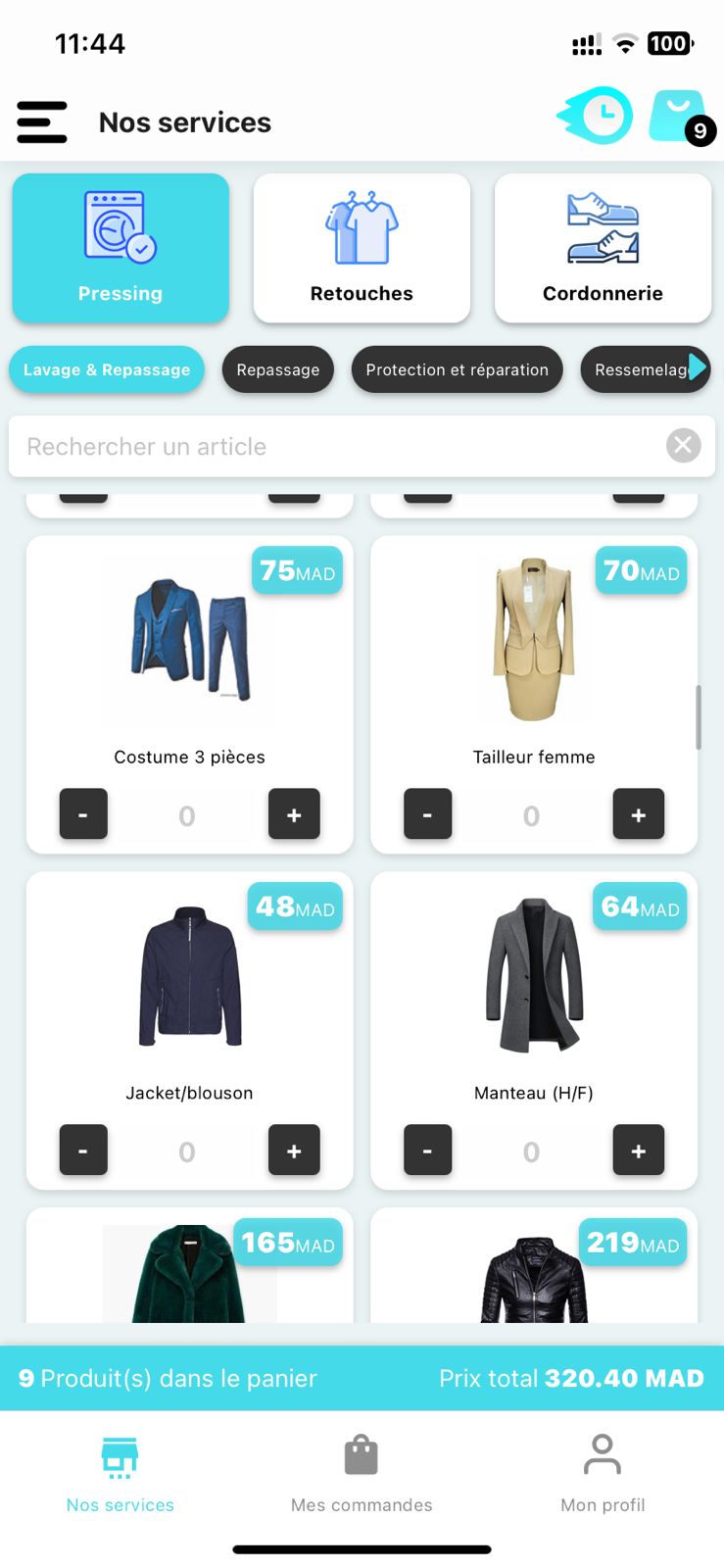Select the Cordonnerie service category

point(603,248)
